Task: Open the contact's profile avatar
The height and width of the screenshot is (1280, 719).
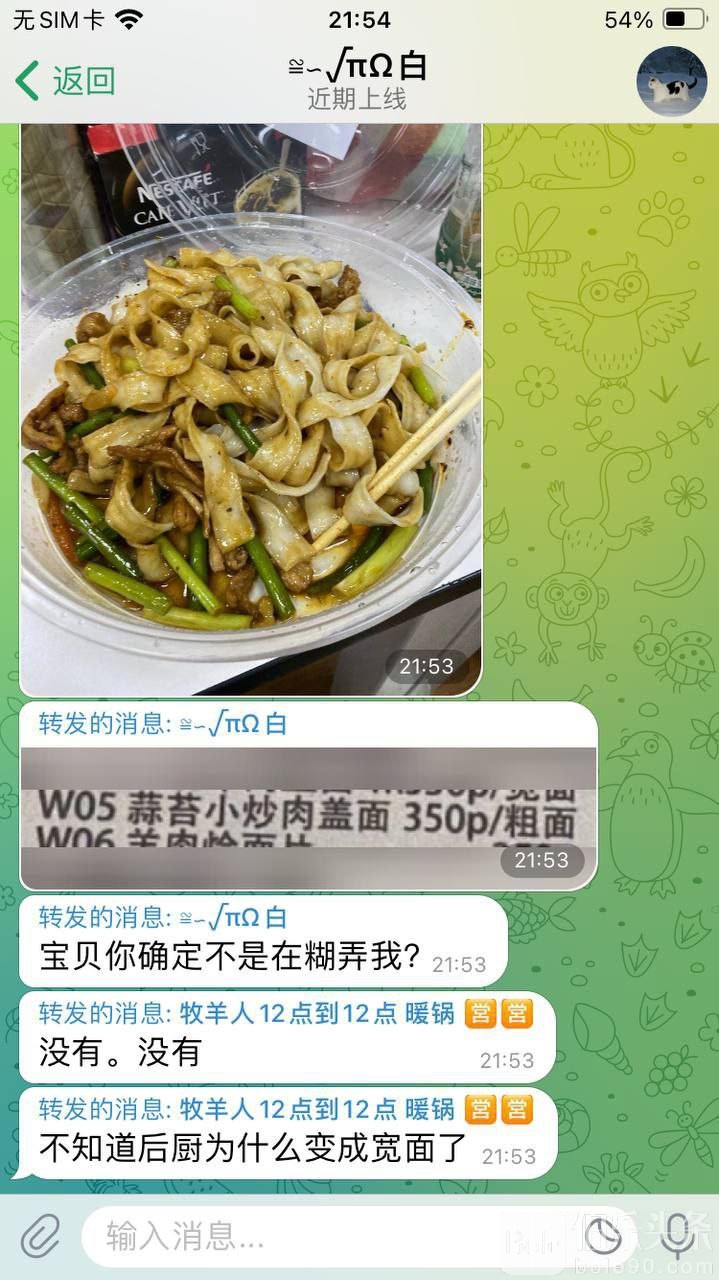Action: pos(671,81)
